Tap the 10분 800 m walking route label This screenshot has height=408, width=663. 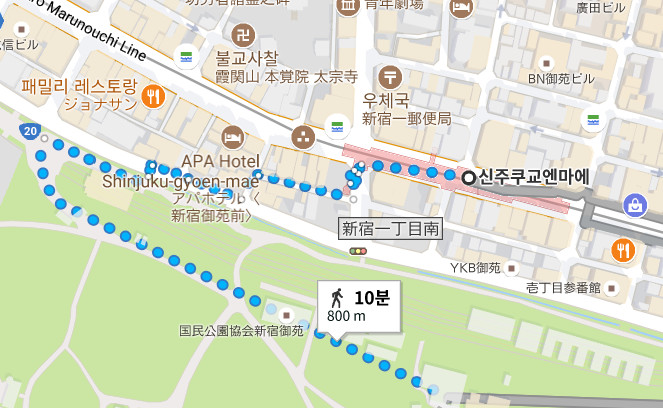point(358,306)
